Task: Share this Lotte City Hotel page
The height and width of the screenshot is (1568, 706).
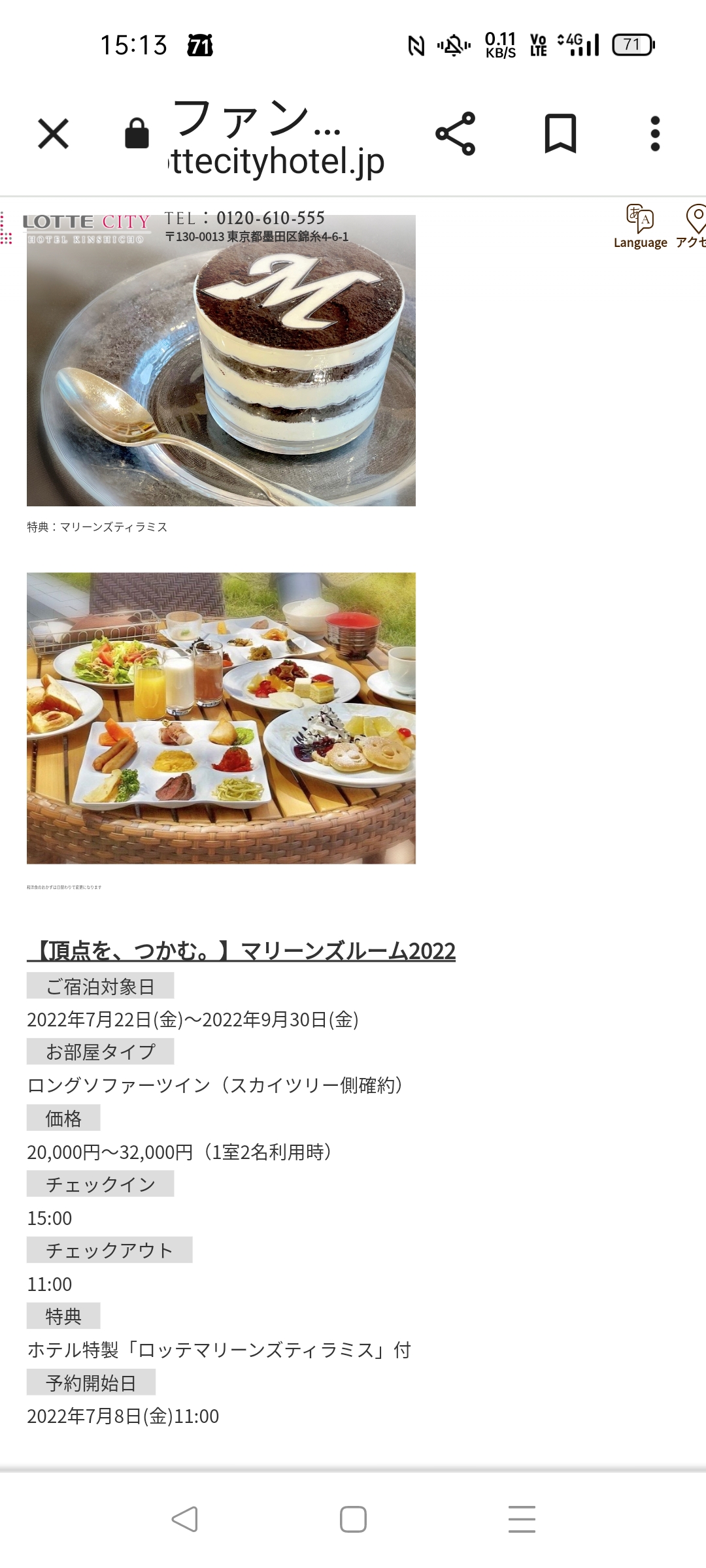Action: click(x=456, y=134)
